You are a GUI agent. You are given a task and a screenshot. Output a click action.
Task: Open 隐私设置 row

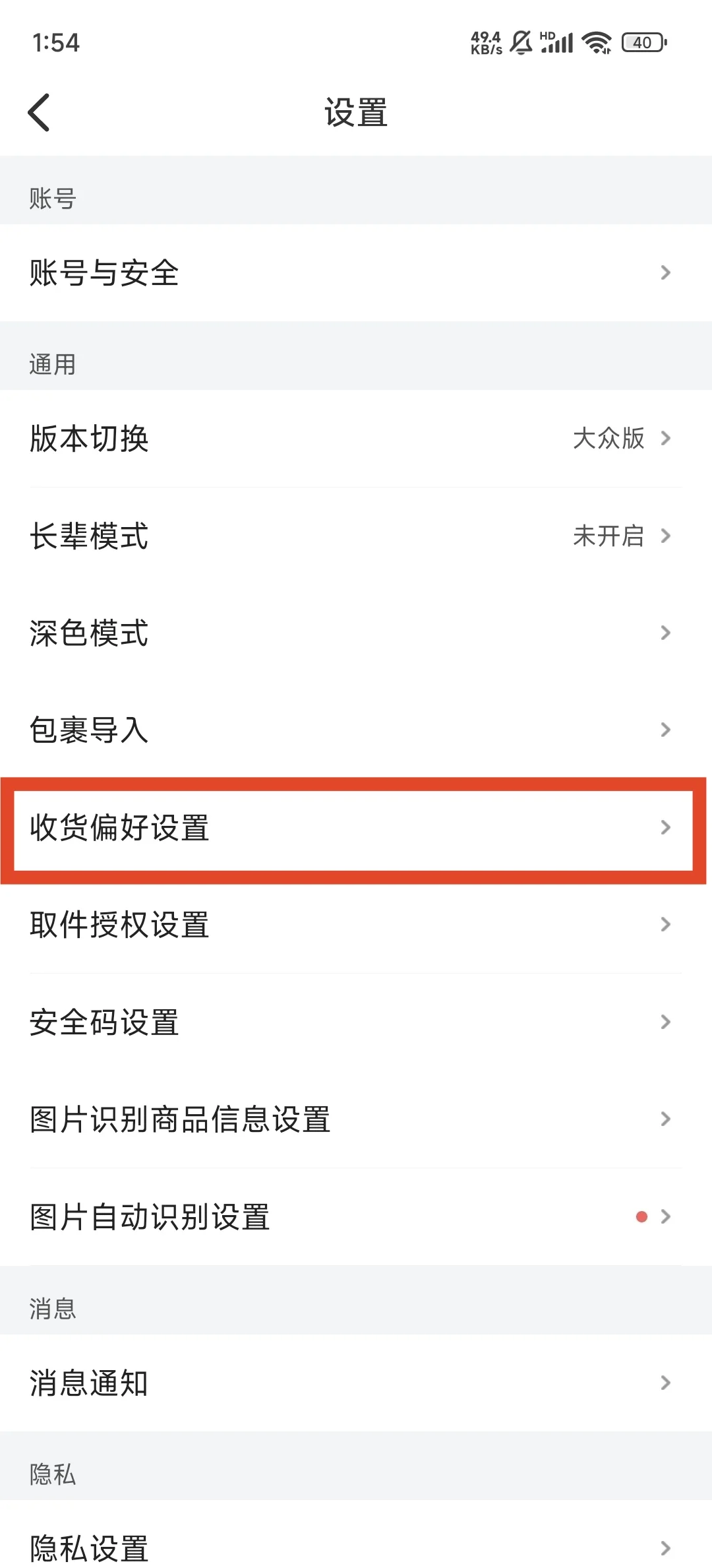(356, 1546)
